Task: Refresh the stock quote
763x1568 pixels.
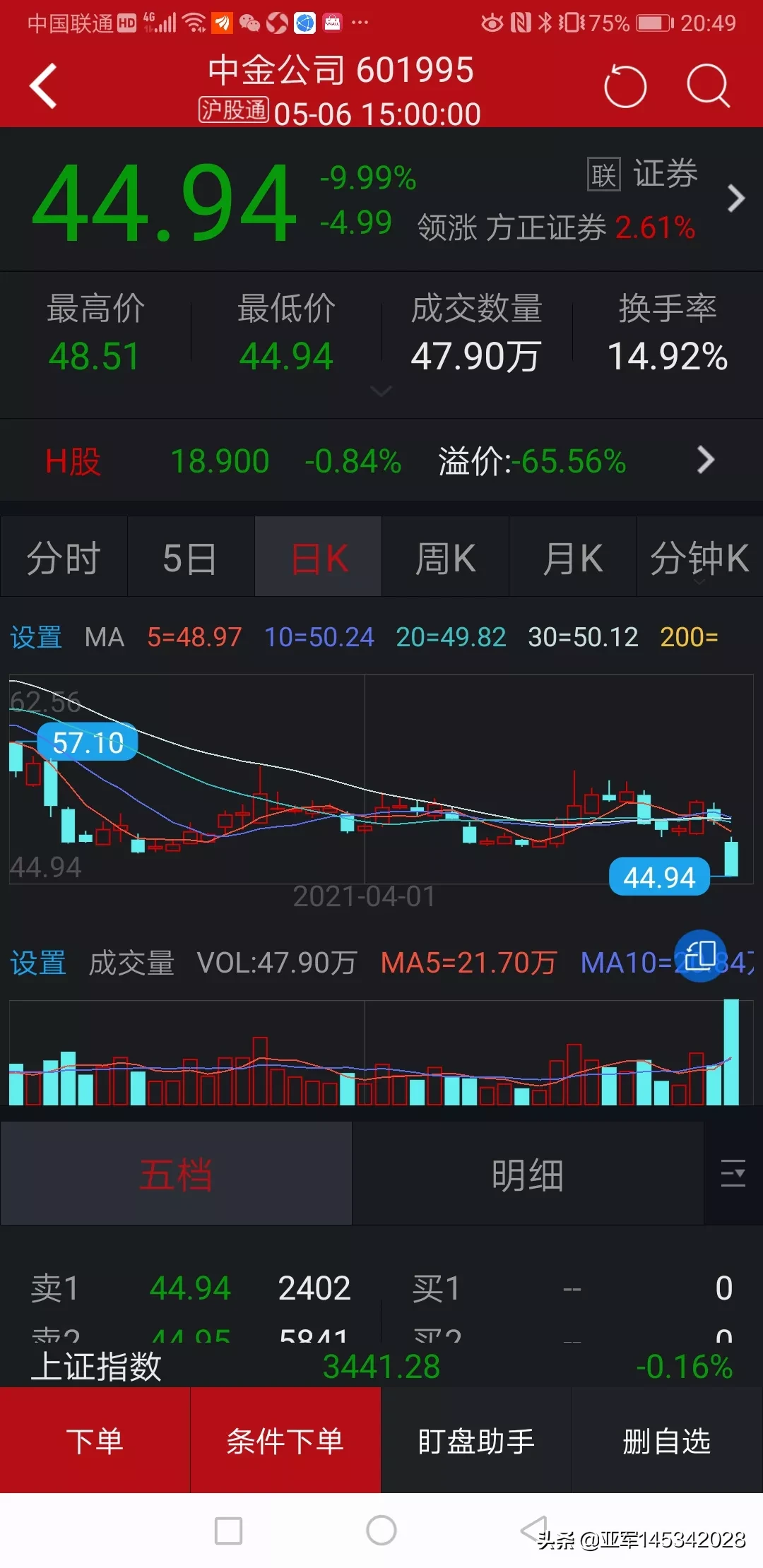Action: 625,87
